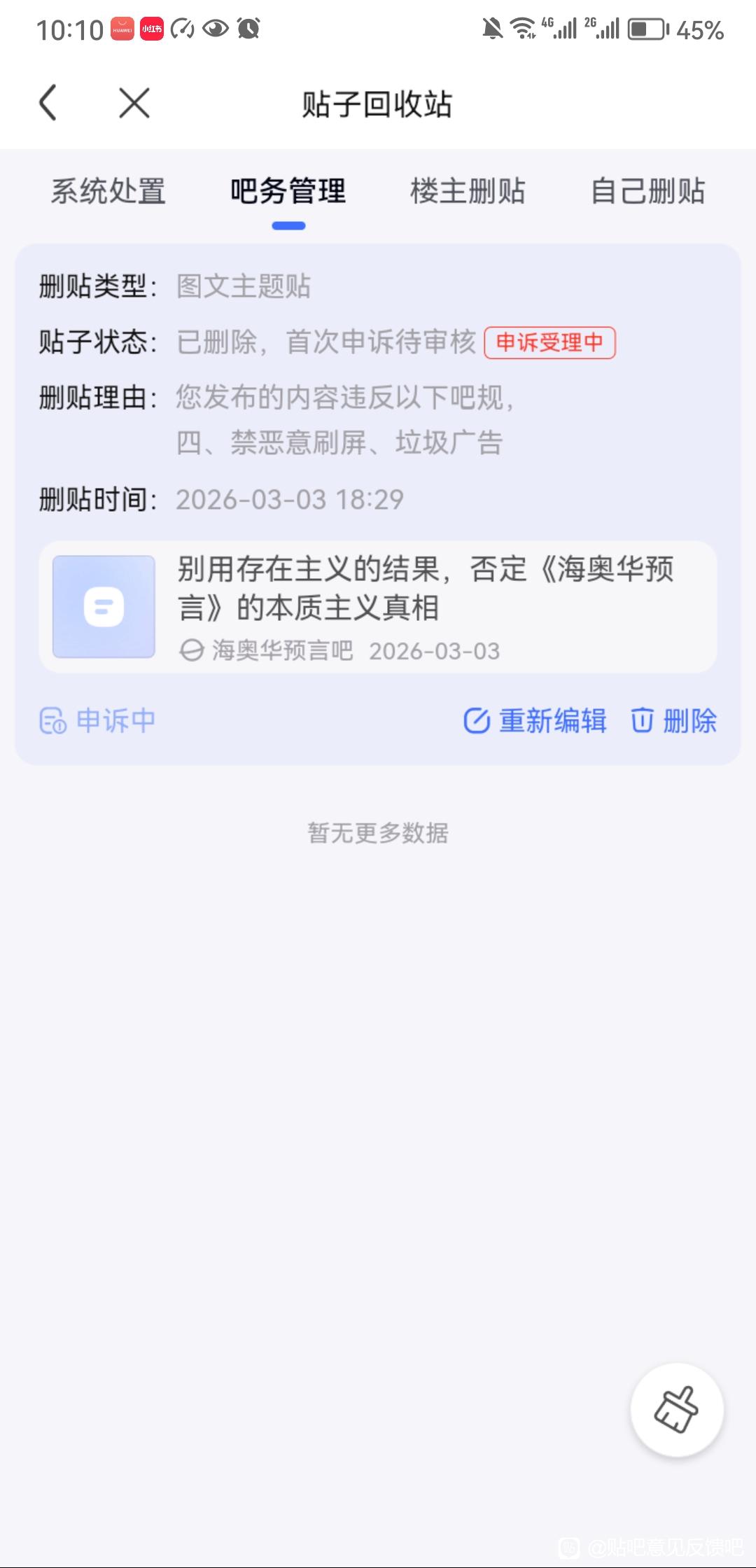Viewport: 756px width, 1568px height.
Task: Open the deleted post about 海奥华预言
Action: tap(378, 606)
